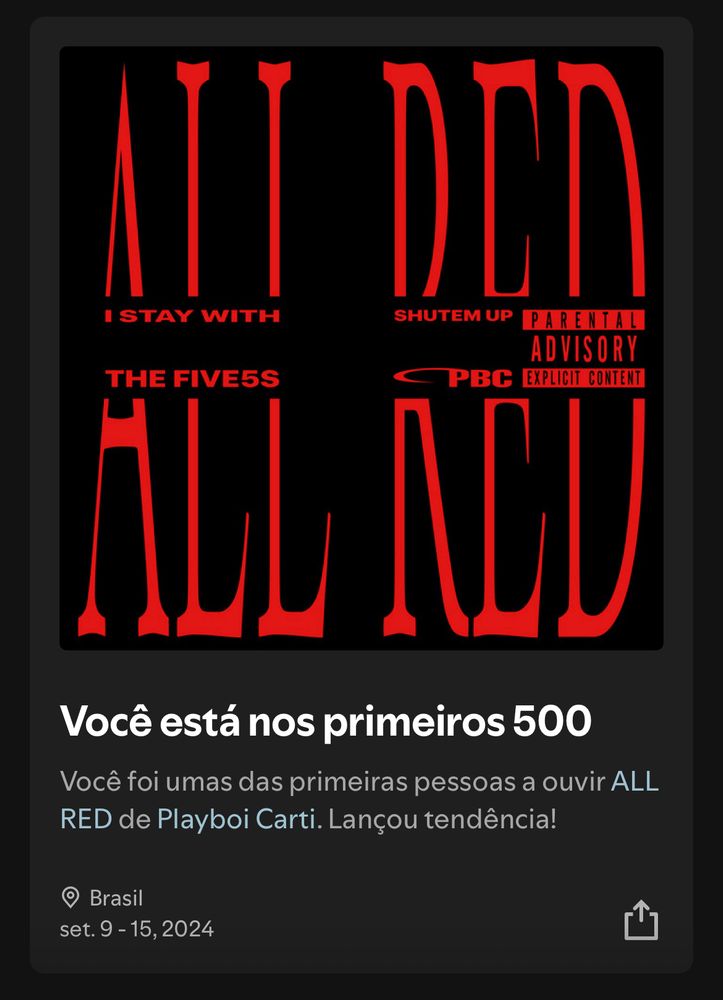723x1000 pixels.
Task: Share this first-500 listener card
Action: point(641,920)
